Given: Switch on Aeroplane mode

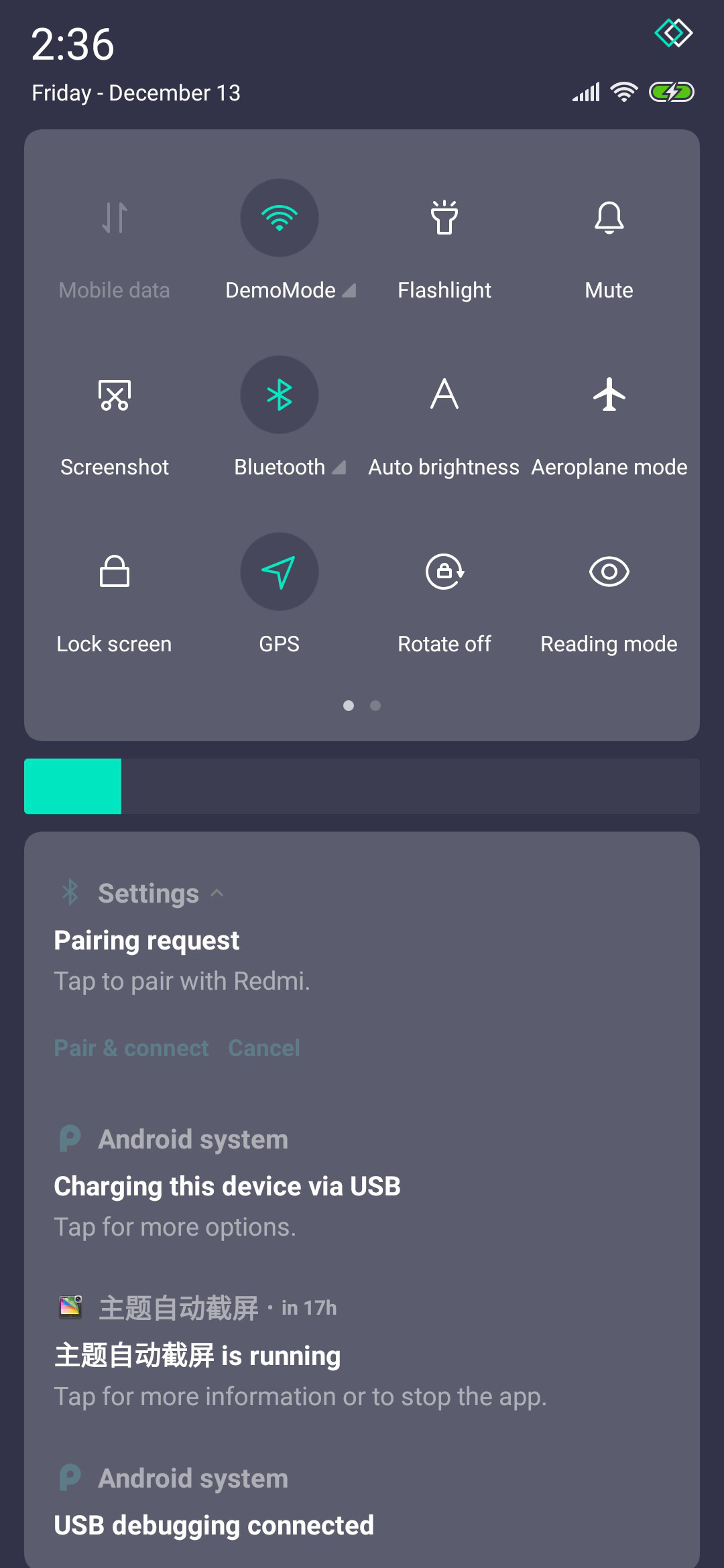Looking at the screenshot, I should (609, 395).
